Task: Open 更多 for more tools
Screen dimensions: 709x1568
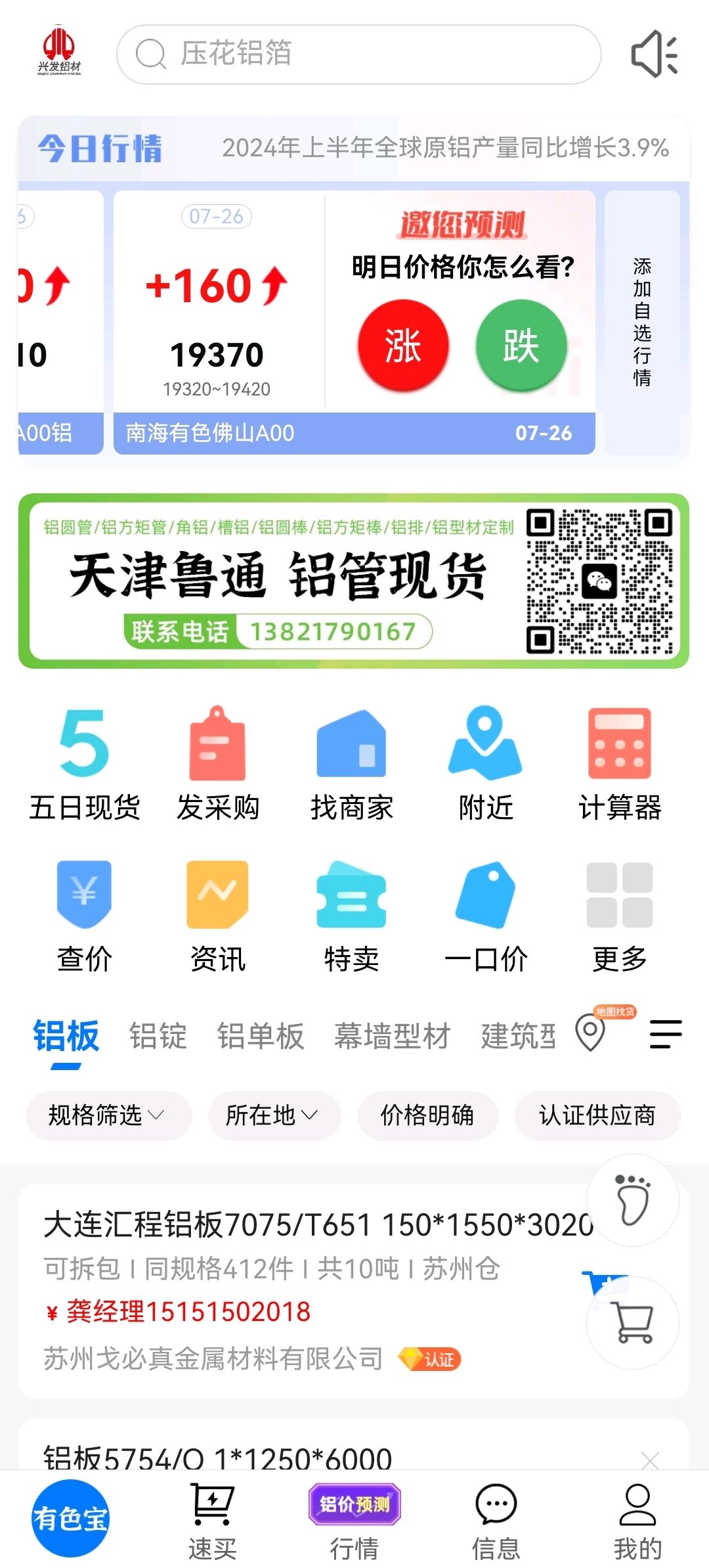Action: pyautogui.click(x=620, y=917)
